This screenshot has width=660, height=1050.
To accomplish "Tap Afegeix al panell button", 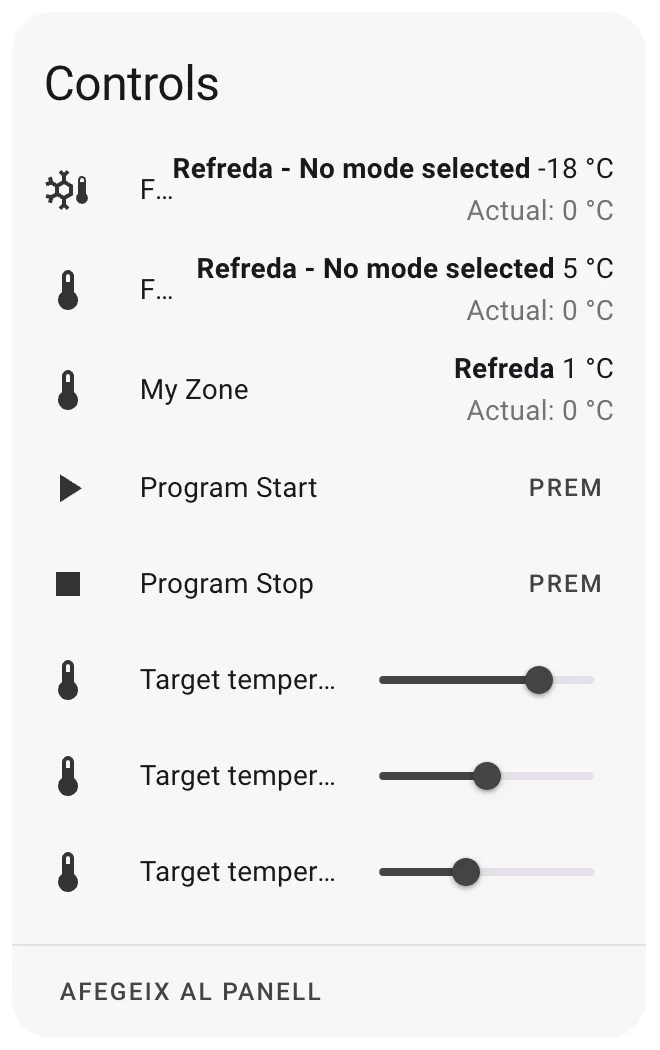I will (x=191, y=992).
